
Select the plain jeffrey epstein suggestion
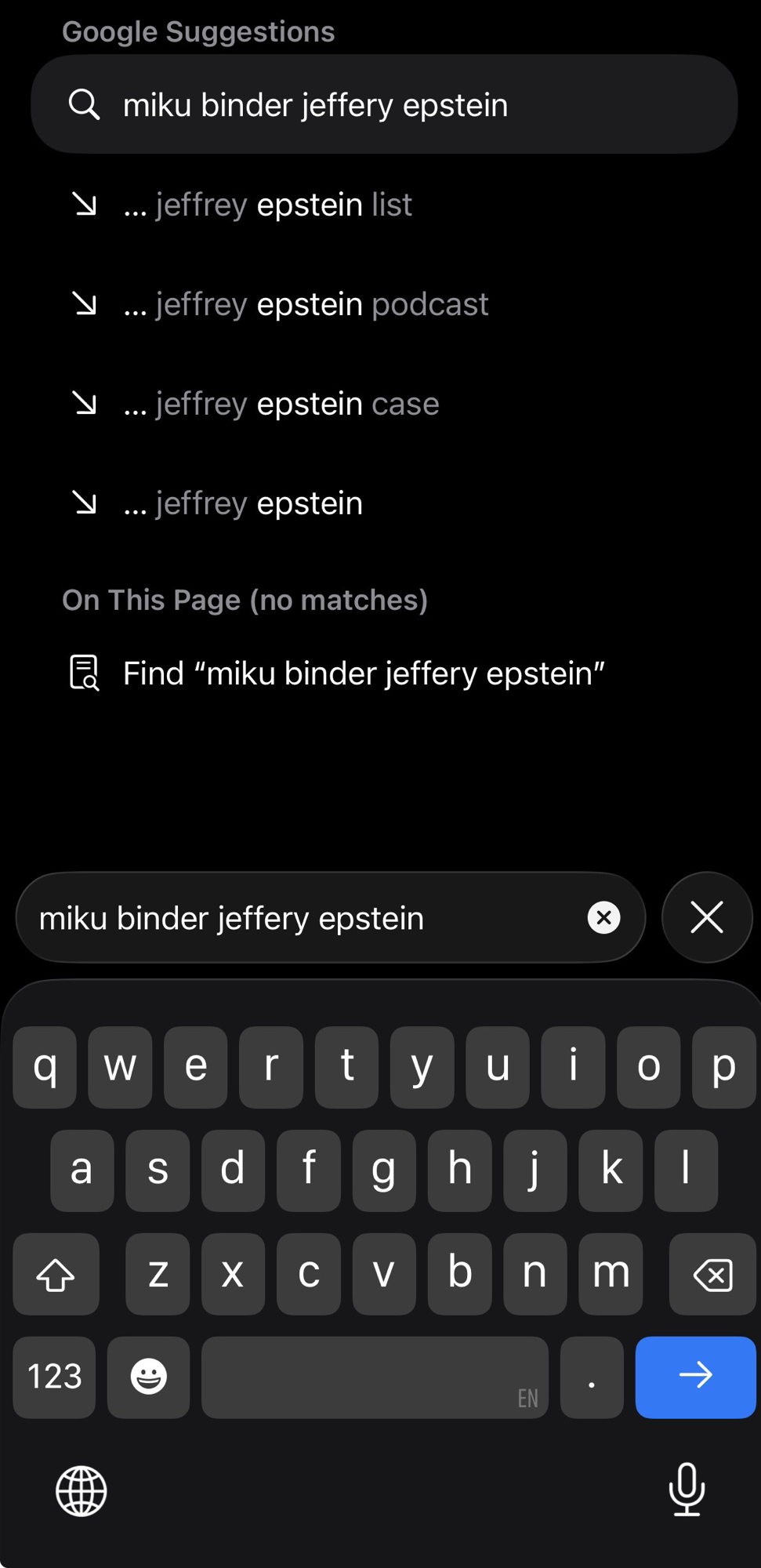(243, 503)
